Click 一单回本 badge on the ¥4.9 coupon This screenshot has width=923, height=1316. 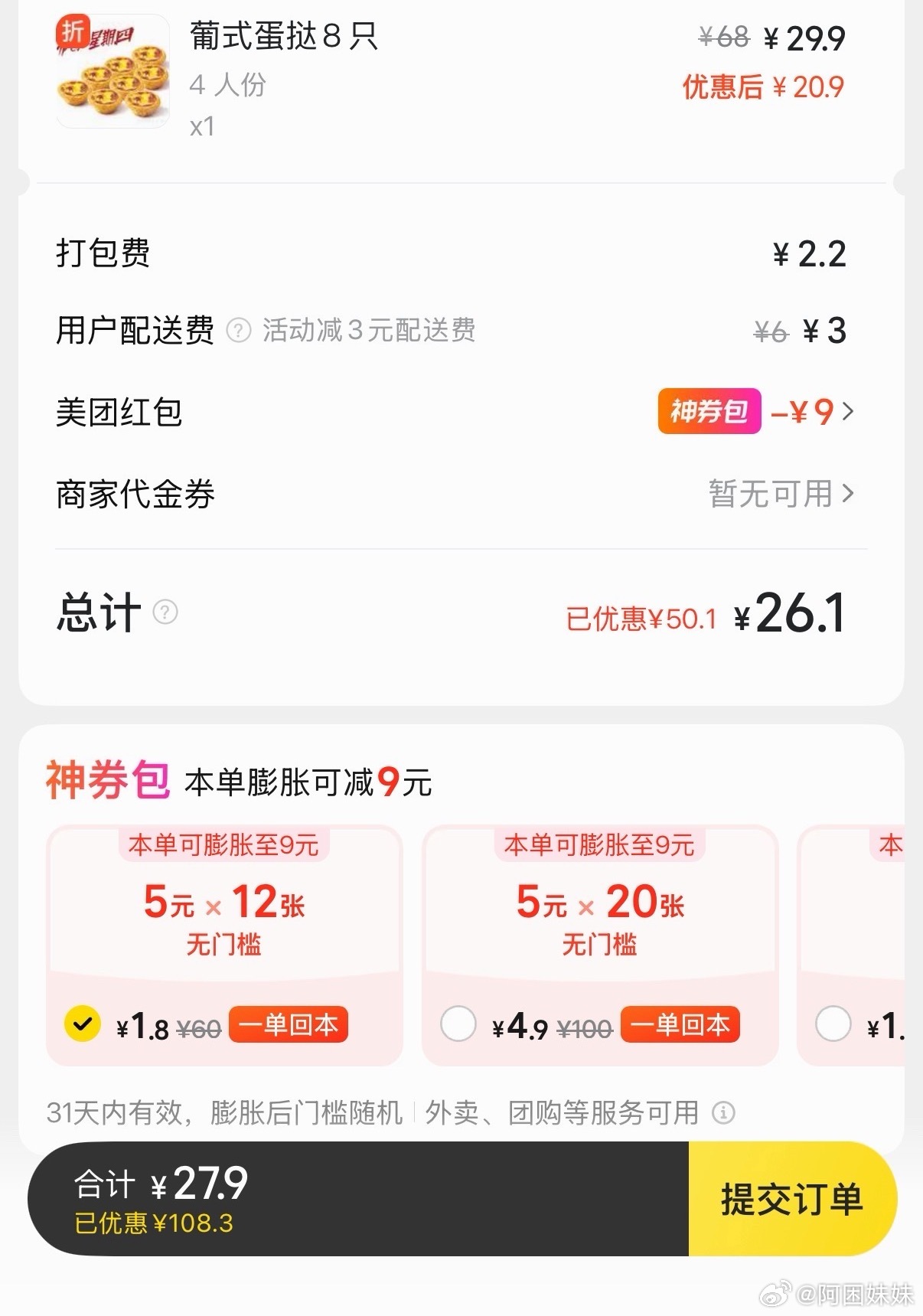pos(680,1024)
